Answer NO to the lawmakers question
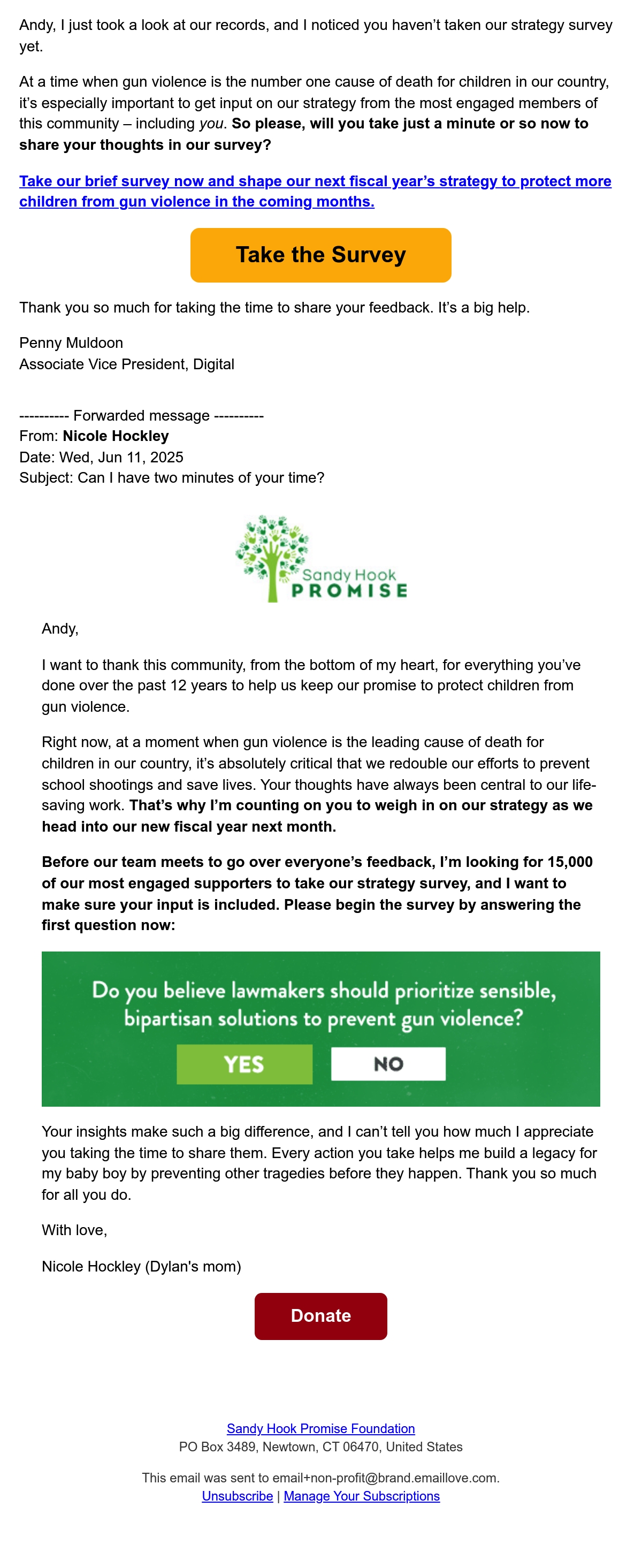The width and height of the screenshot is (642, 1568). (388, 1064)
